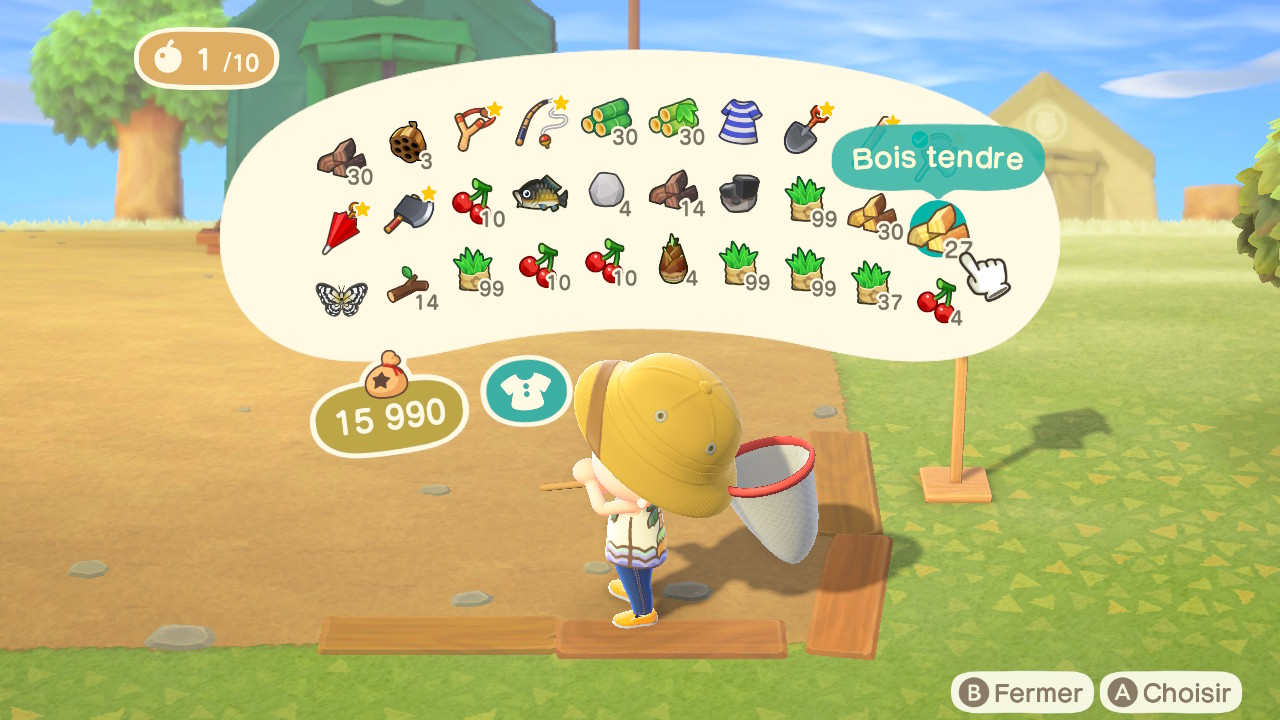The height and width of the screenshot is (720, 1280).
Task: Tap the Choisir button
Action: [1171, 693]
